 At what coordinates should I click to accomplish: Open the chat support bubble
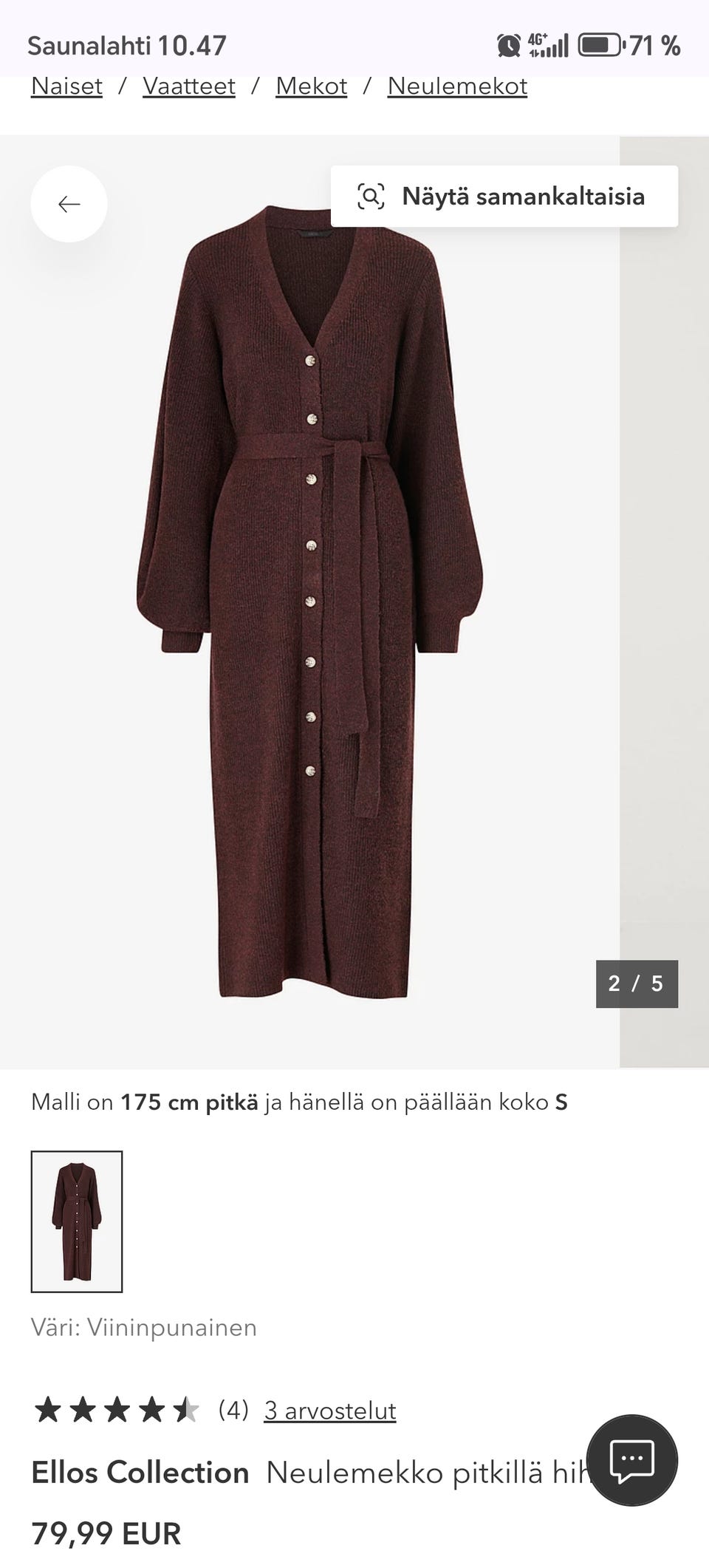click(632, 1460)
